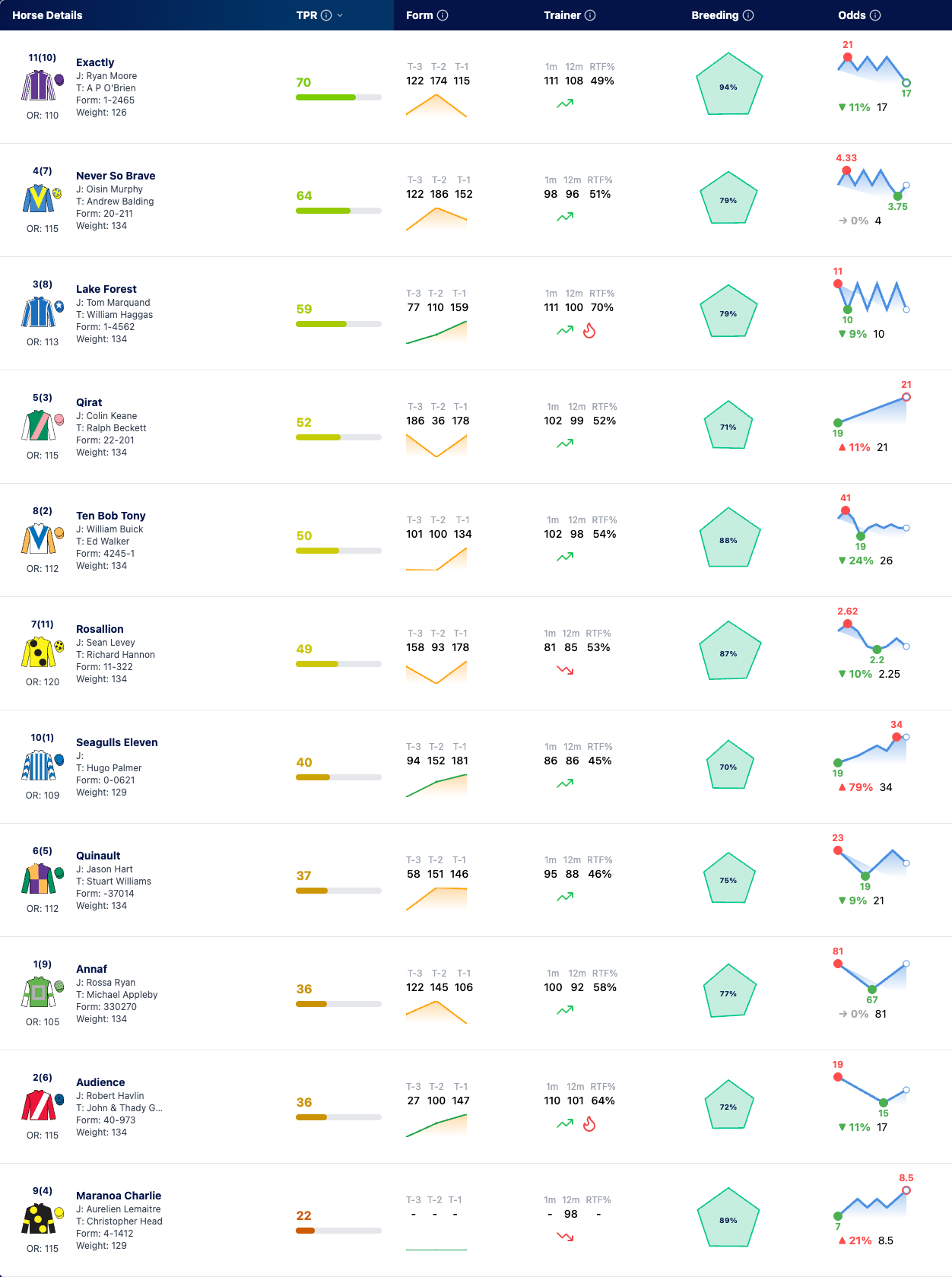Open horse details for Exactly

[x=95, y=62]
